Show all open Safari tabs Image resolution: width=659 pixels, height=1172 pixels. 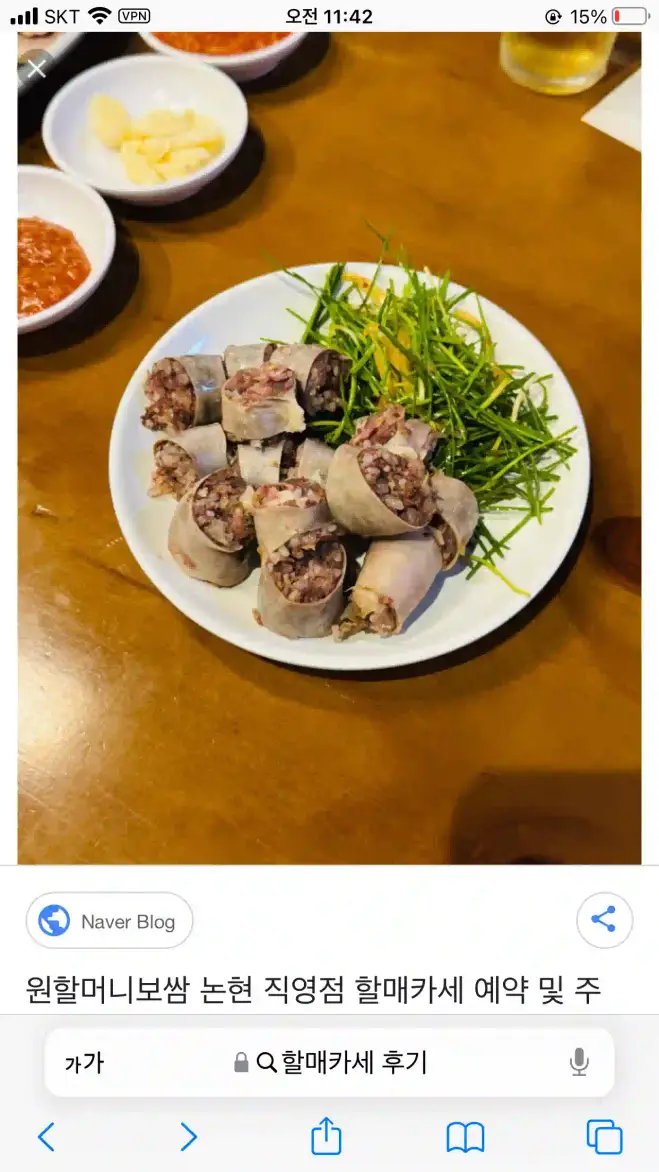[604, 1137]
